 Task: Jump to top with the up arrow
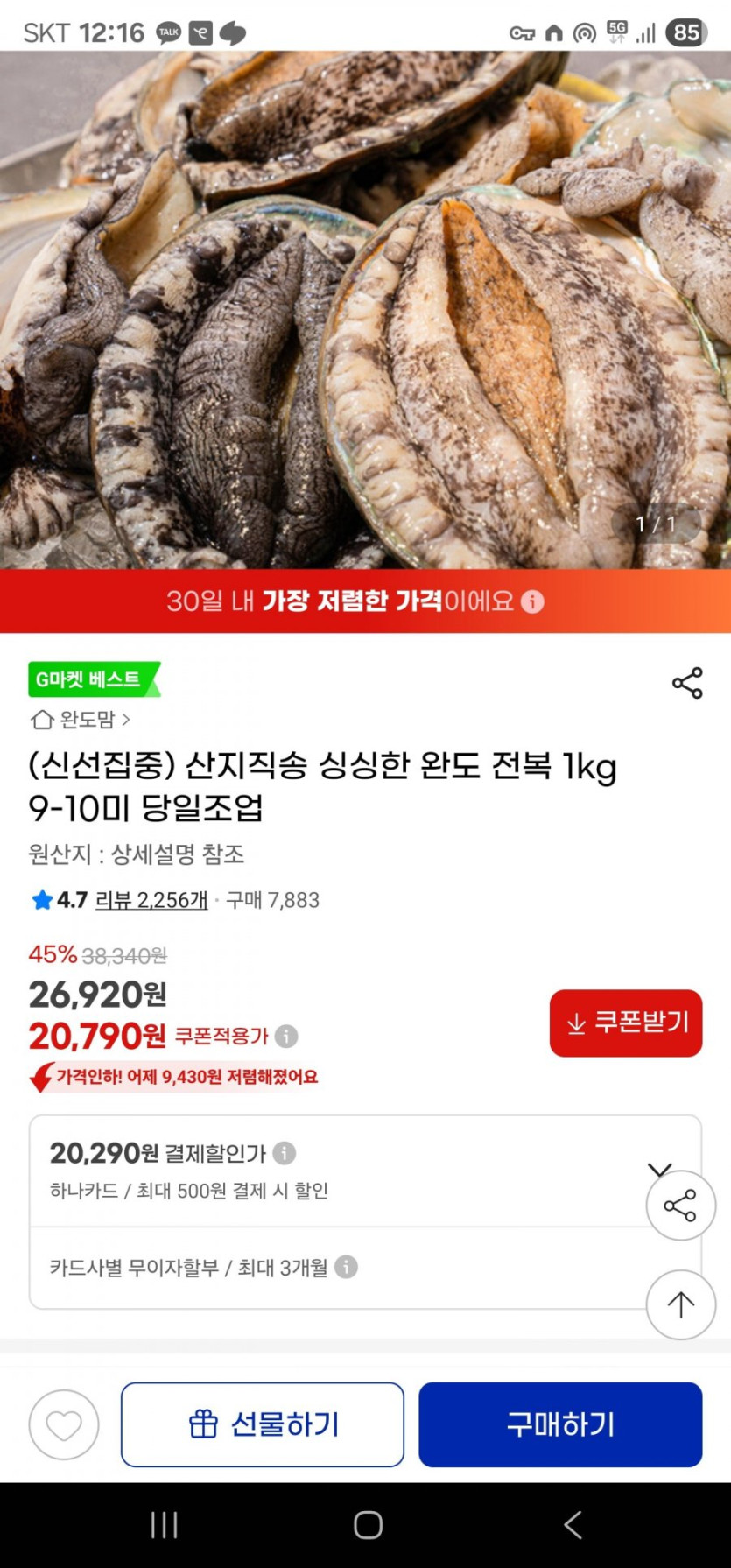click(x=680, y=1304)
